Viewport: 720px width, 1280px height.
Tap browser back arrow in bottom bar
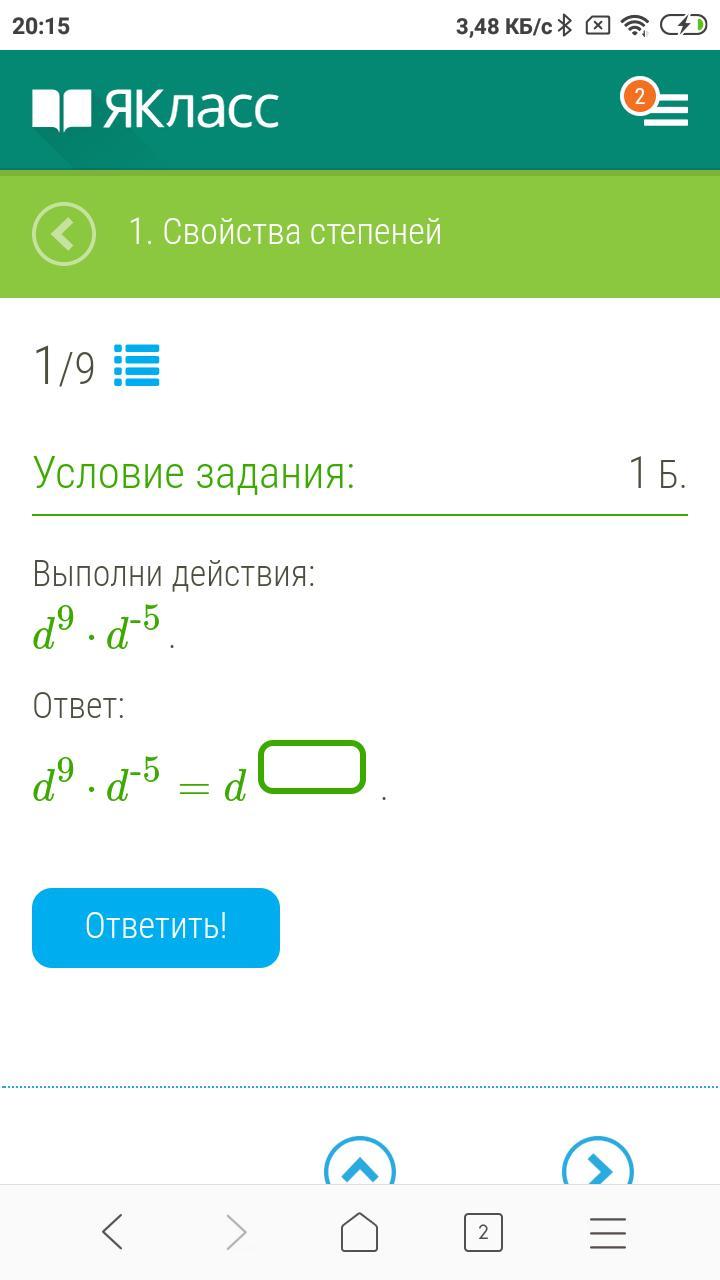(113, 1232)
